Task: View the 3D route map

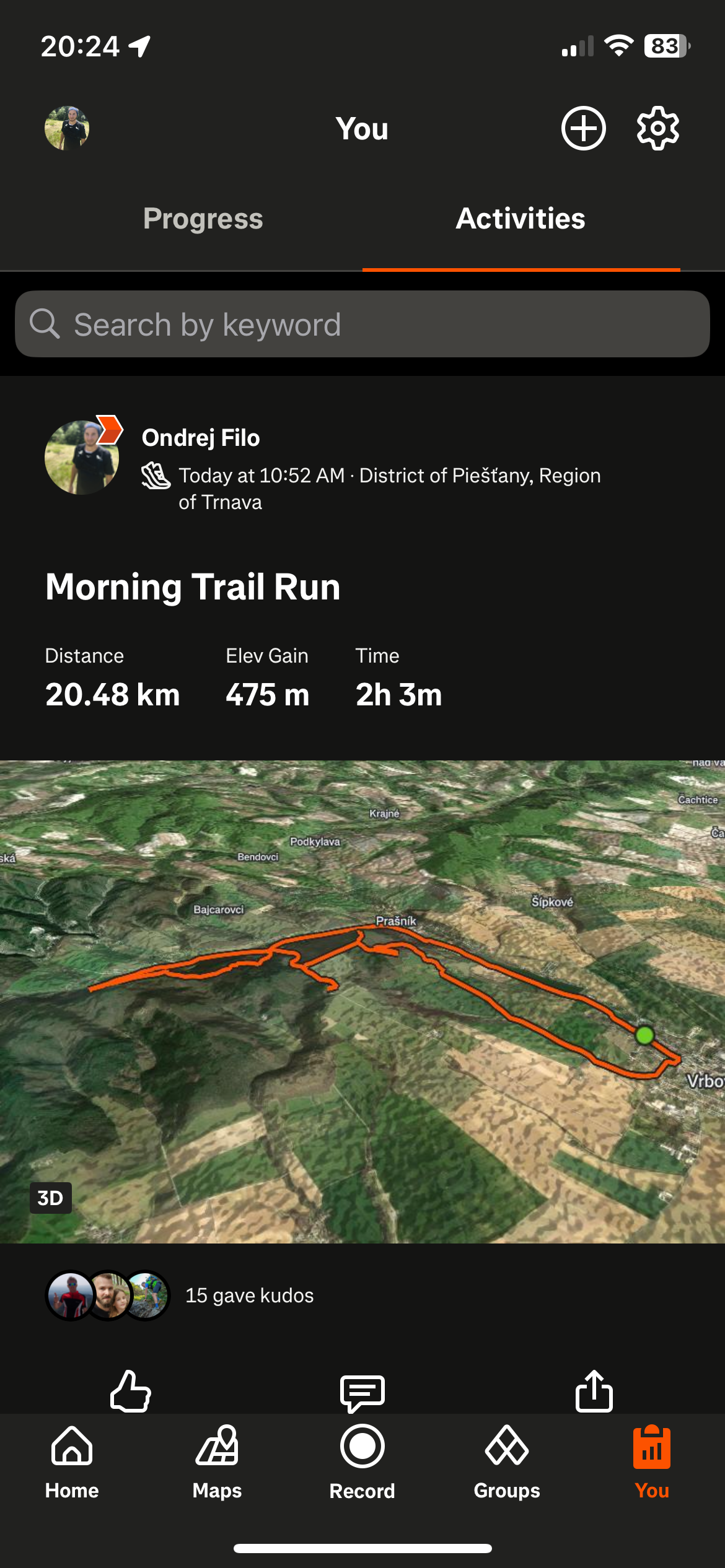Action: (362, 1001)
